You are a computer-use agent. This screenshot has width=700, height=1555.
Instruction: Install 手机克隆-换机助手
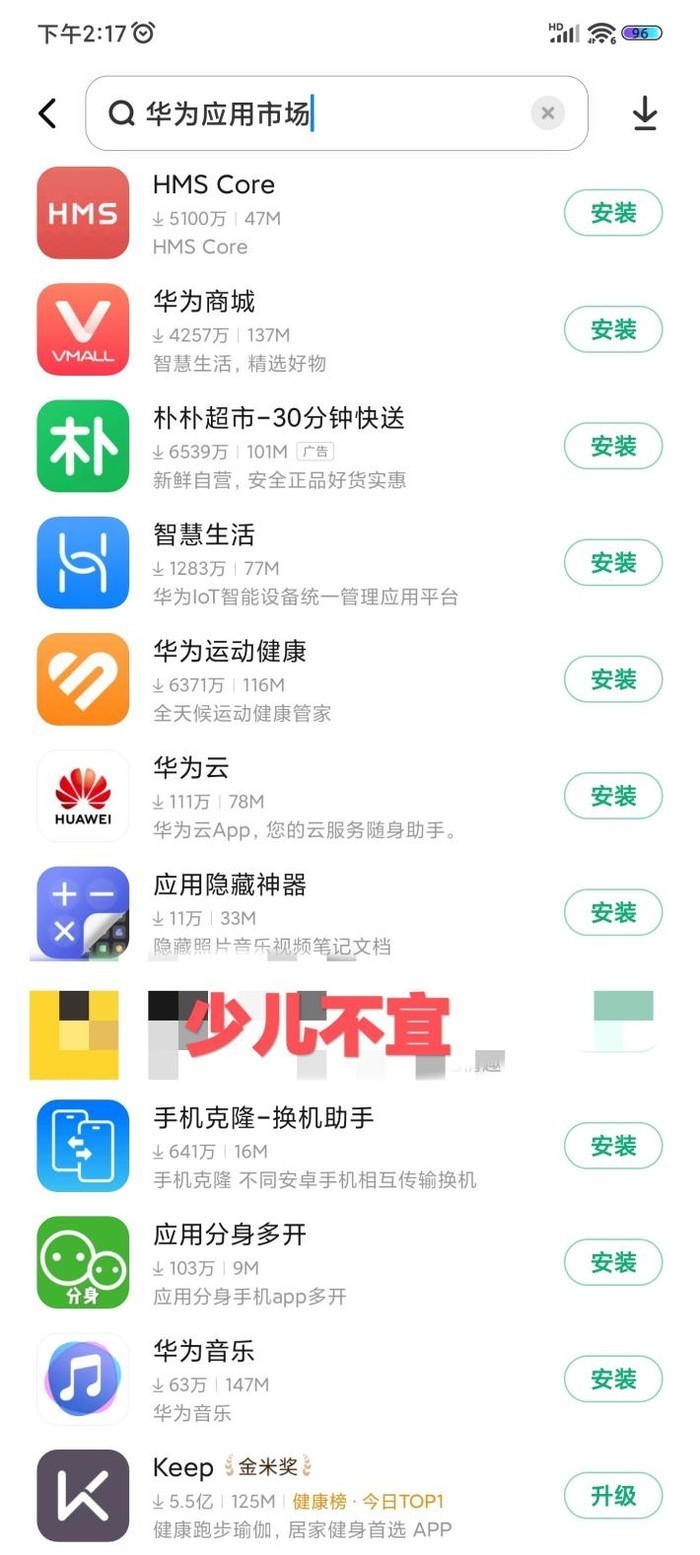(x=613, y=1146)
